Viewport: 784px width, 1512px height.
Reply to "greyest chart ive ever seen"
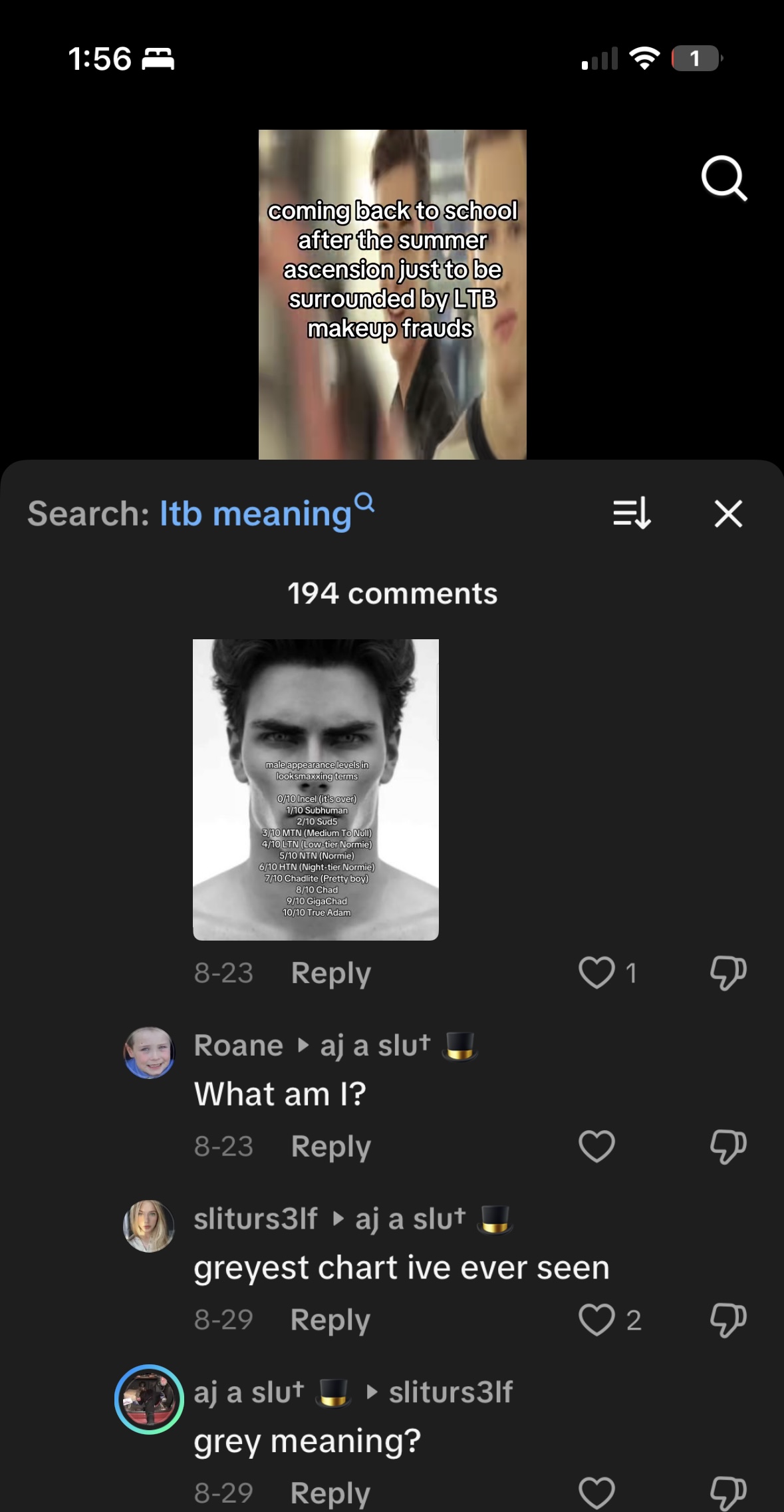pos(330,1320)
